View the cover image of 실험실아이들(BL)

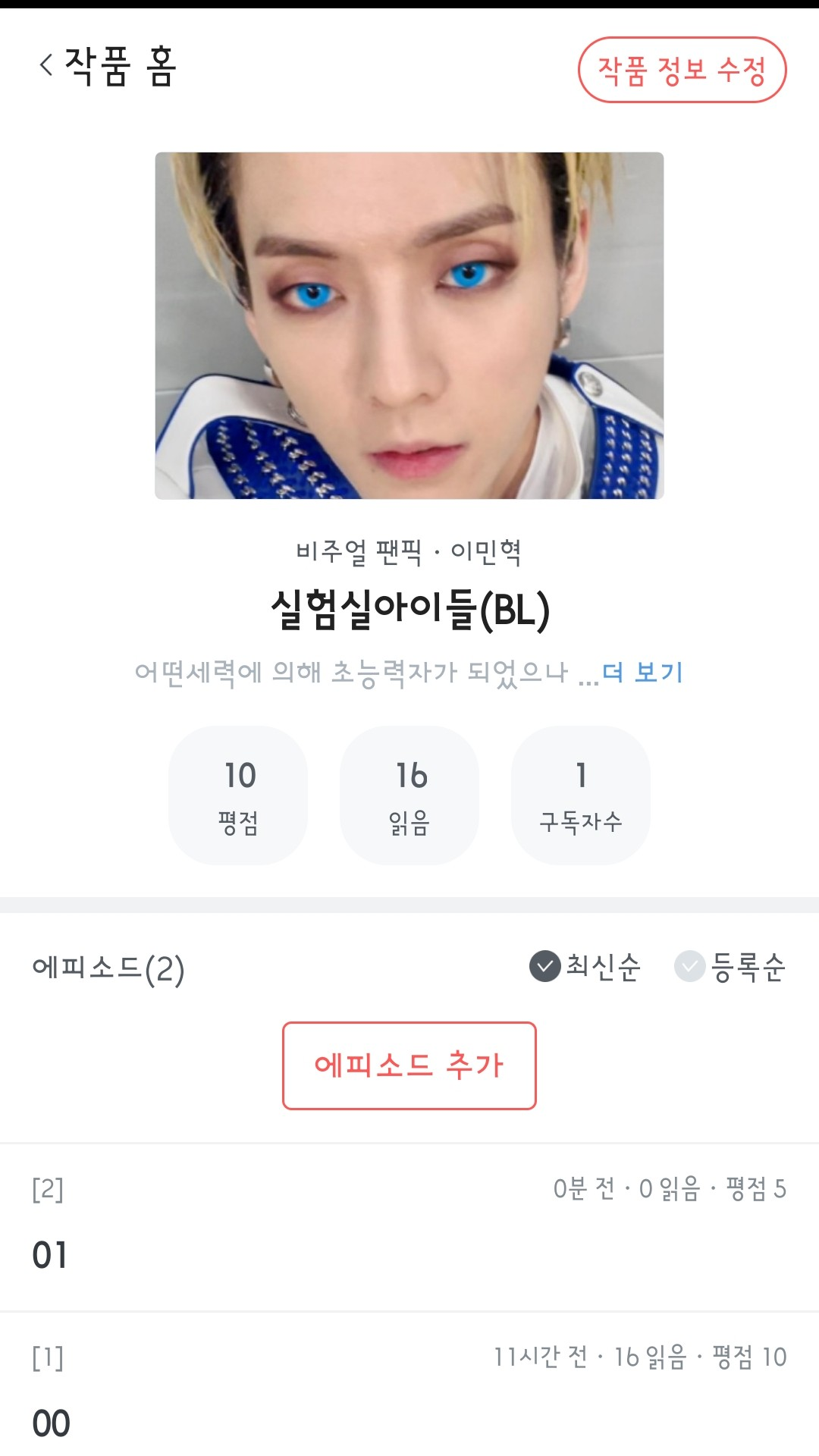tap(409, 326)
